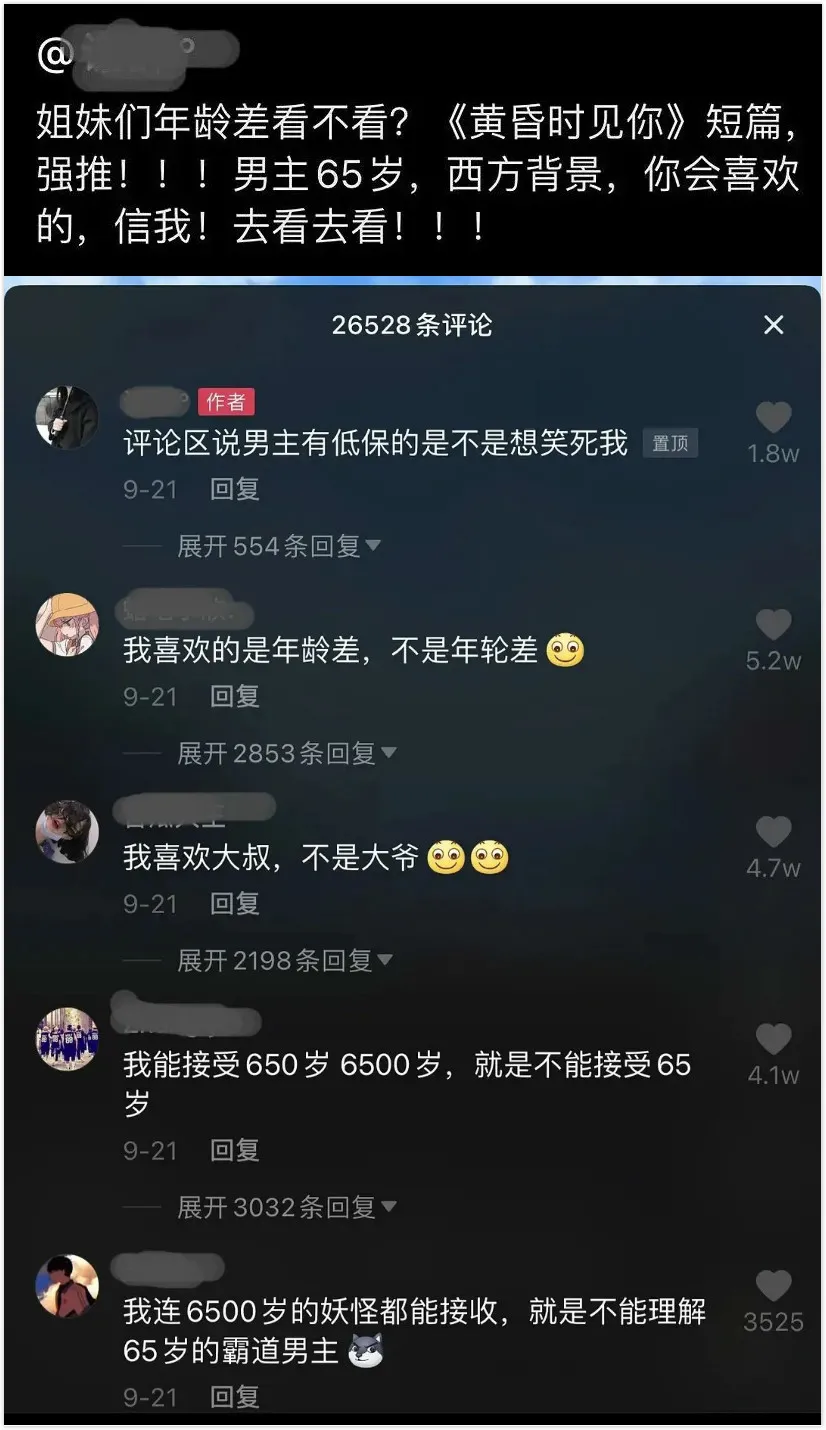Viewport: 826px width, 1430px height.
Task: Tap the 26528条评论 header
Action: [x=413, y=325]
